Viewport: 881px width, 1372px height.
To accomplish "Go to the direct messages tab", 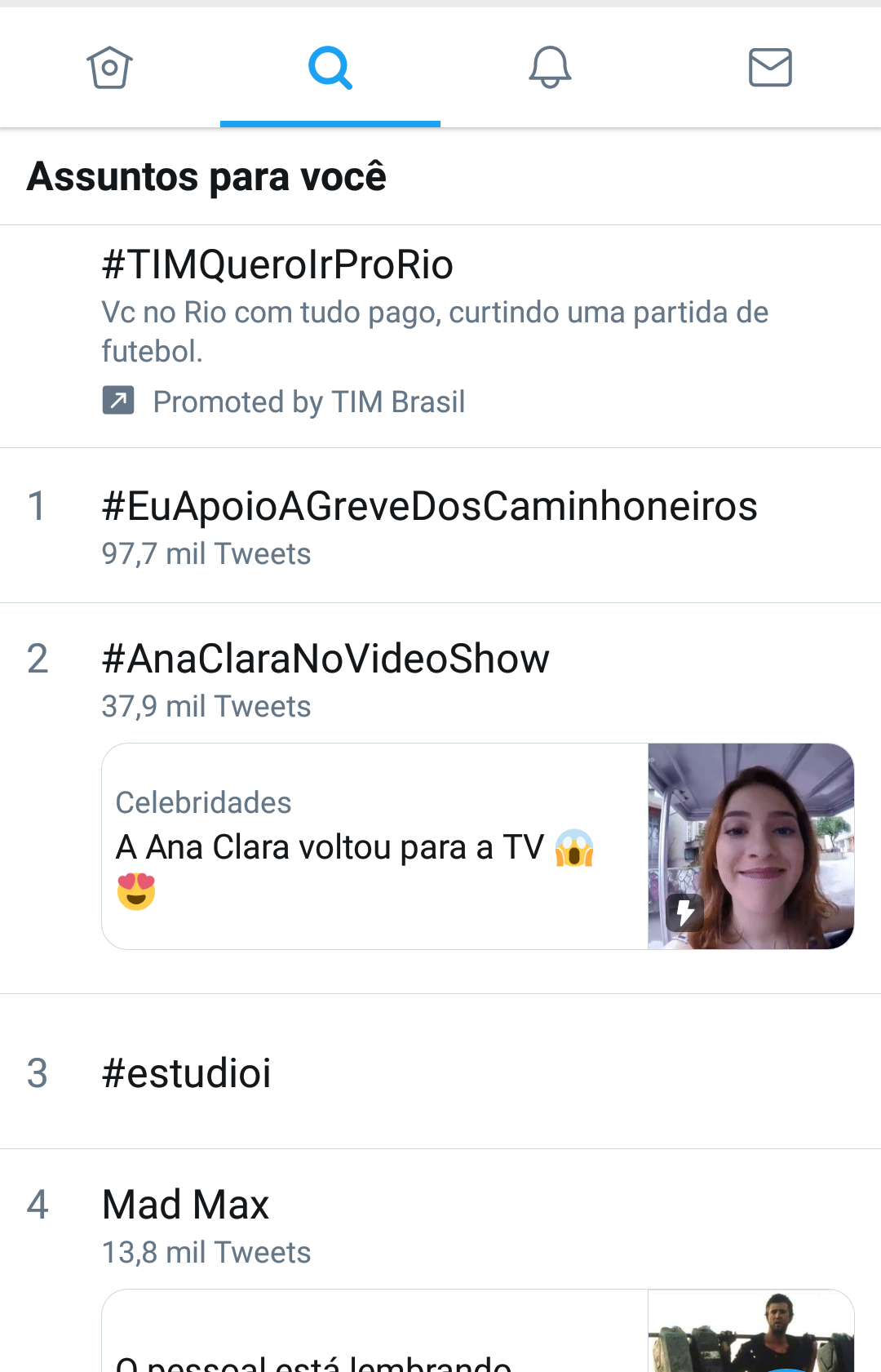I will [x=770, y=68].
